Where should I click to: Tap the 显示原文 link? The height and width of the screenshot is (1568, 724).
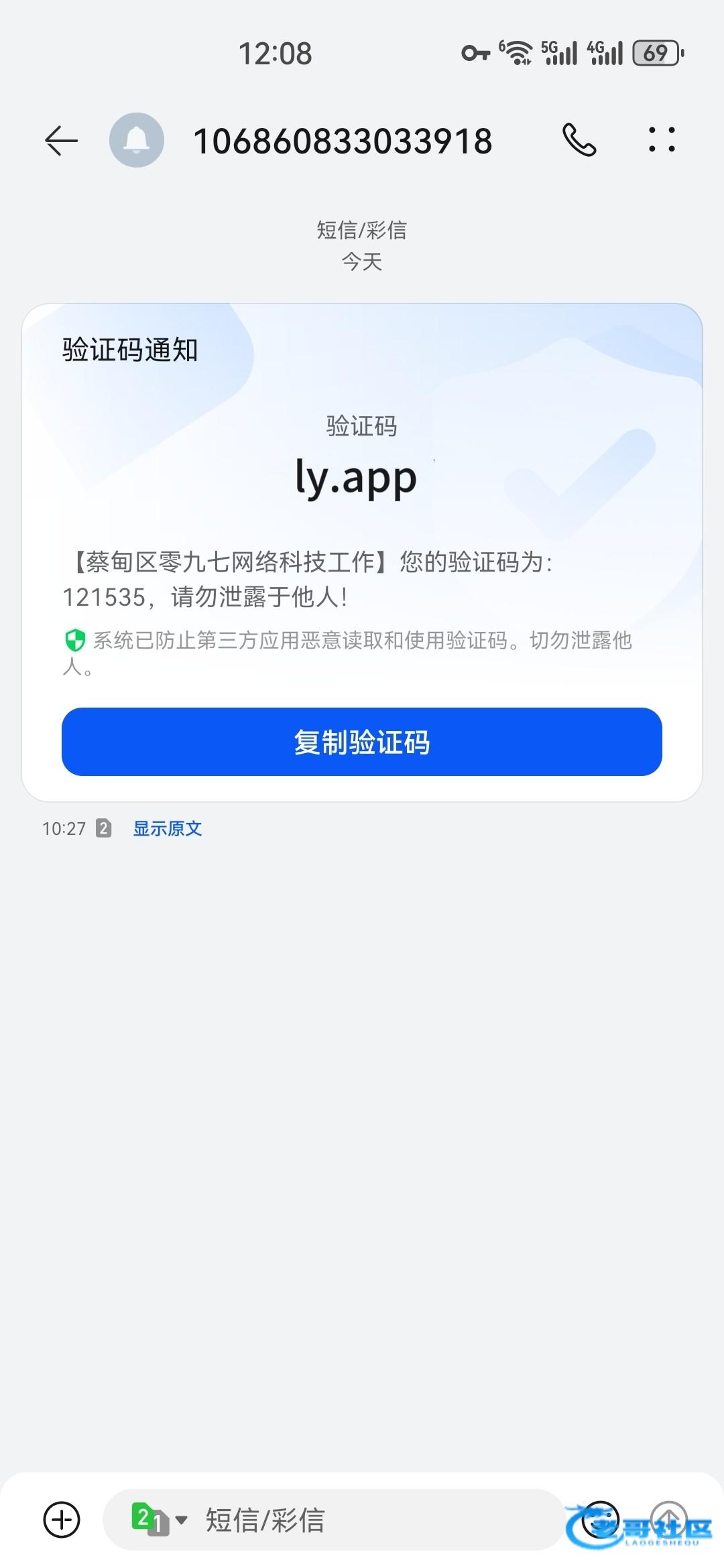[x=168, y=829]
